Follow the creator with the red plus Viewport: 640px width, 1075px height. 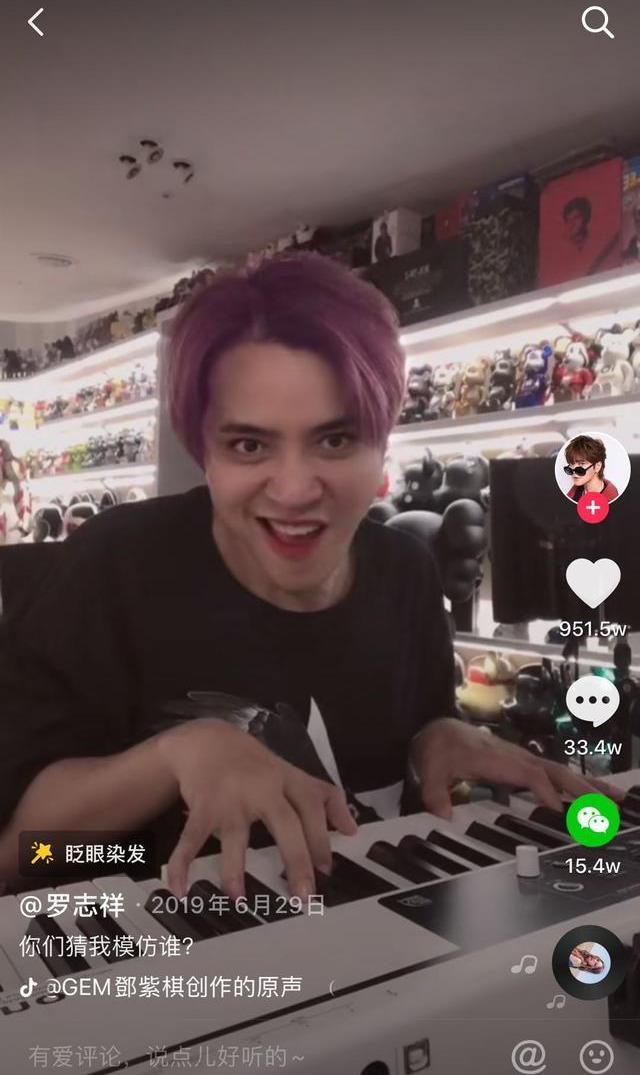click(x=592, y=508)
